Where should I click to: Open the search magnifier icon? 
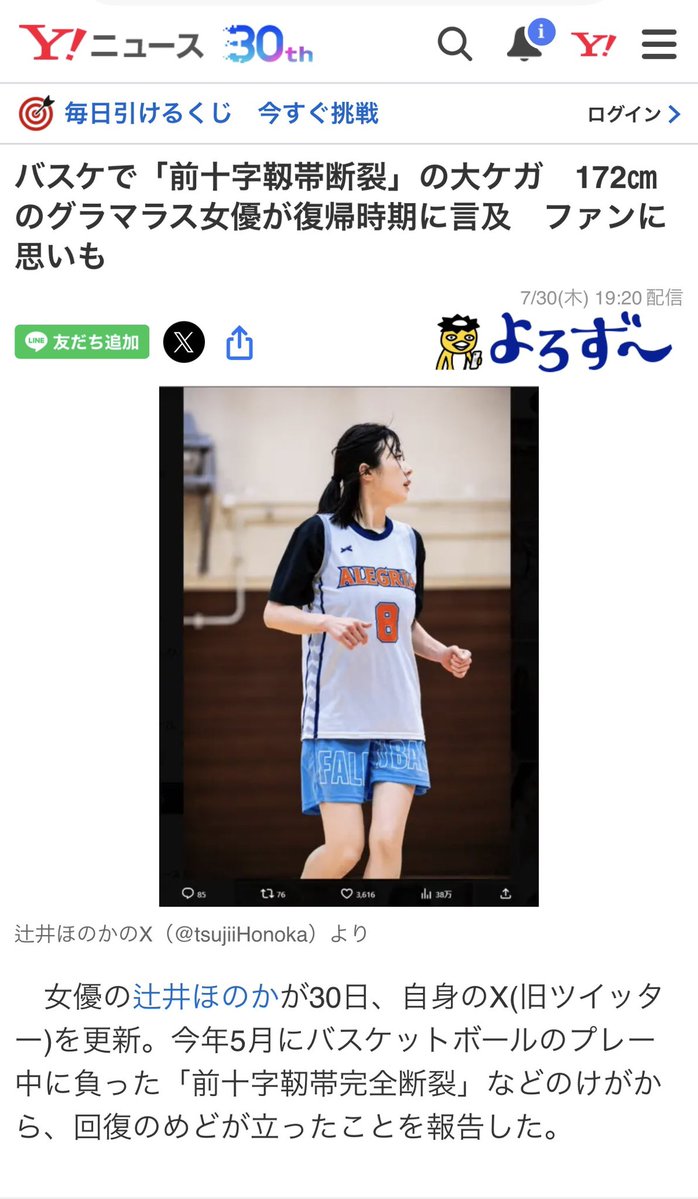(455, 44)
